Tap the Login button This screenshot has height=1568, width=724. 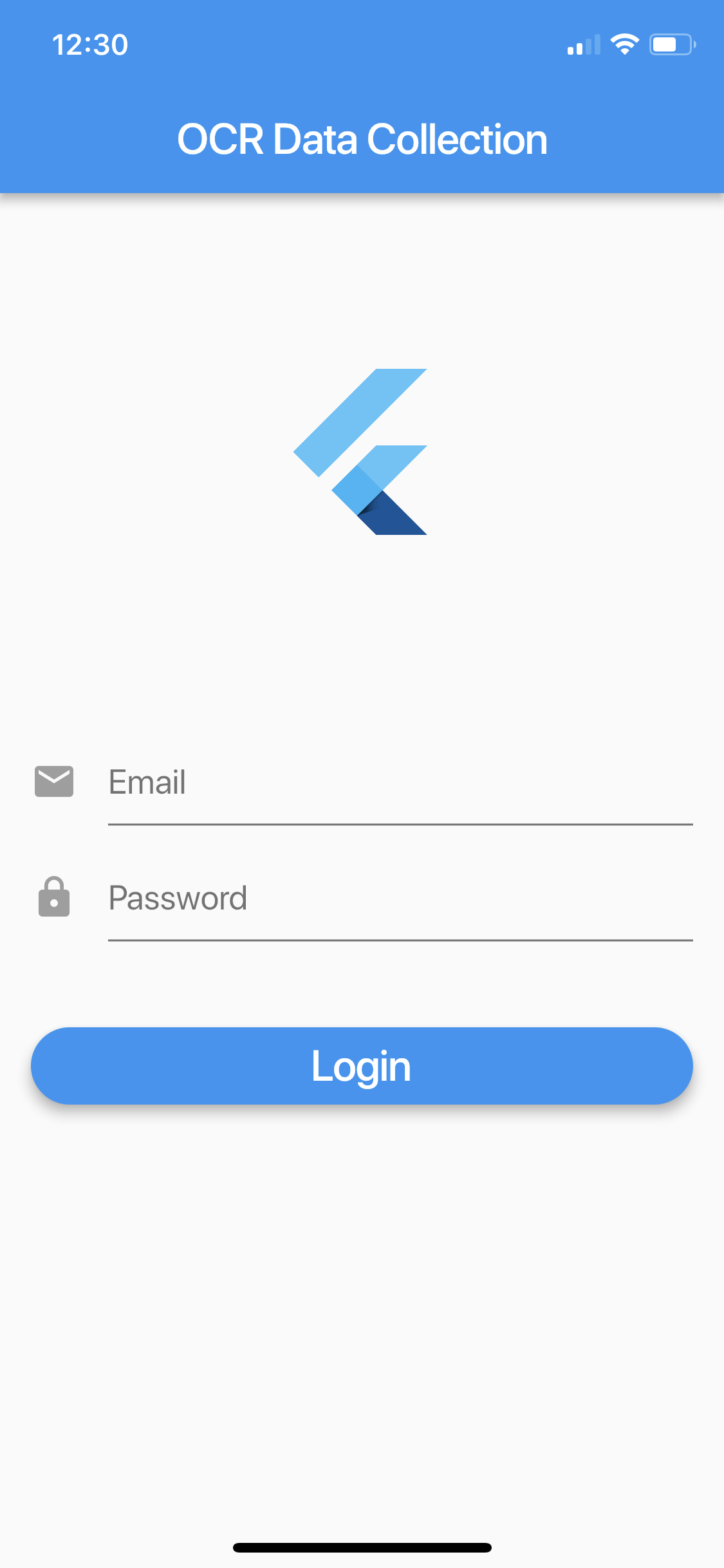pyautogui.click(x=362, y=1066)
